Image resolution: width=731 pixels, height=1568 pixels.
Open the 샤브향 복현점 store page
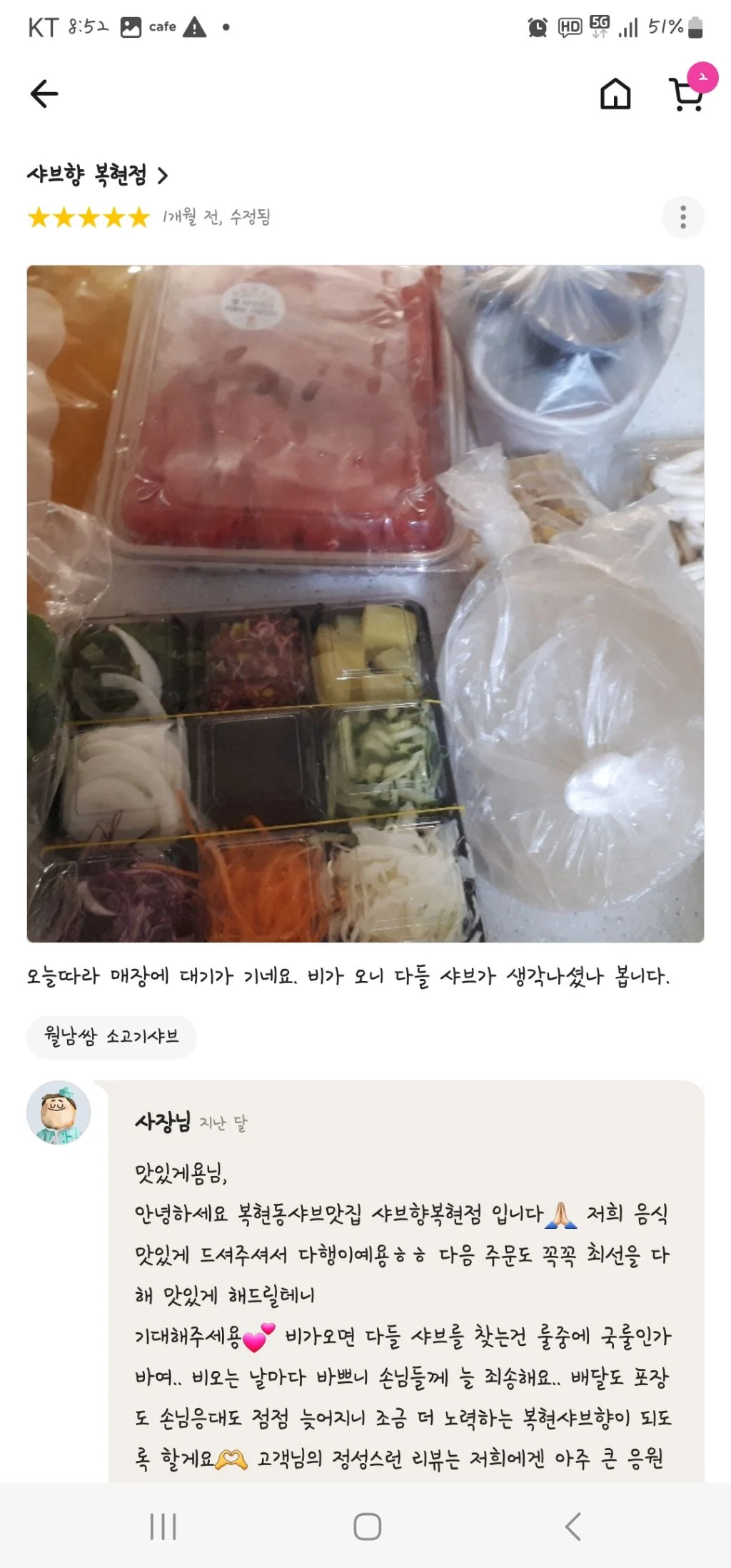point(98,175)
